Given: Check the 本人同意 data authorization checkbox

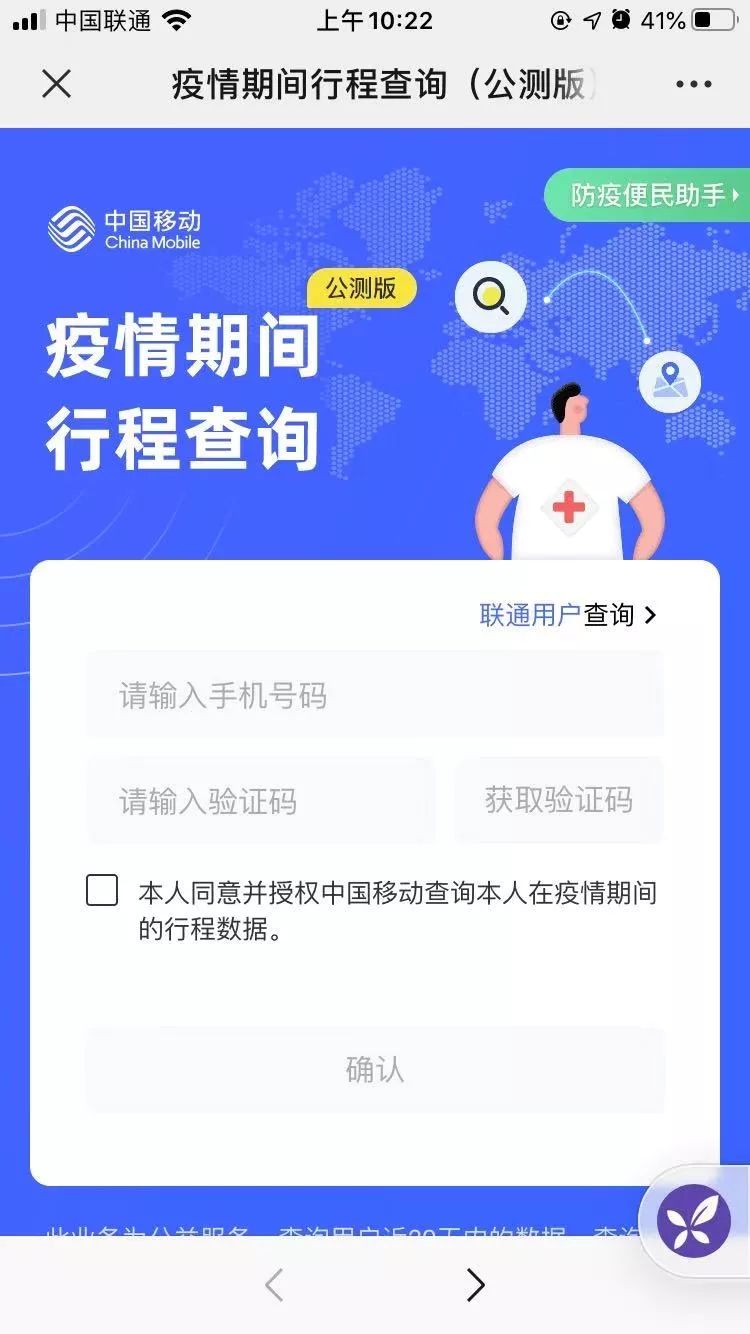Looking at the screenshot, I should coord(101,891).
